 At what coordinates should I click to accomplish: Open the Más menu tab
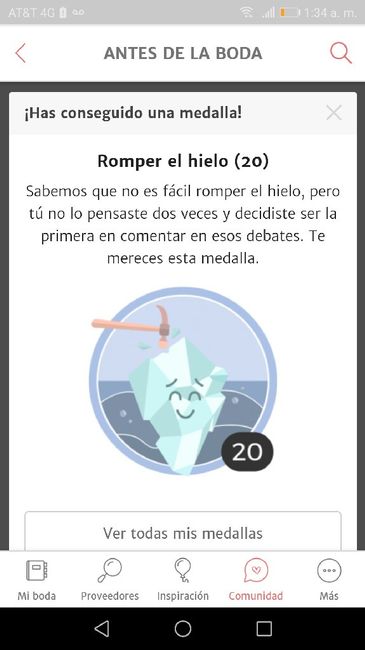point(328,580)
